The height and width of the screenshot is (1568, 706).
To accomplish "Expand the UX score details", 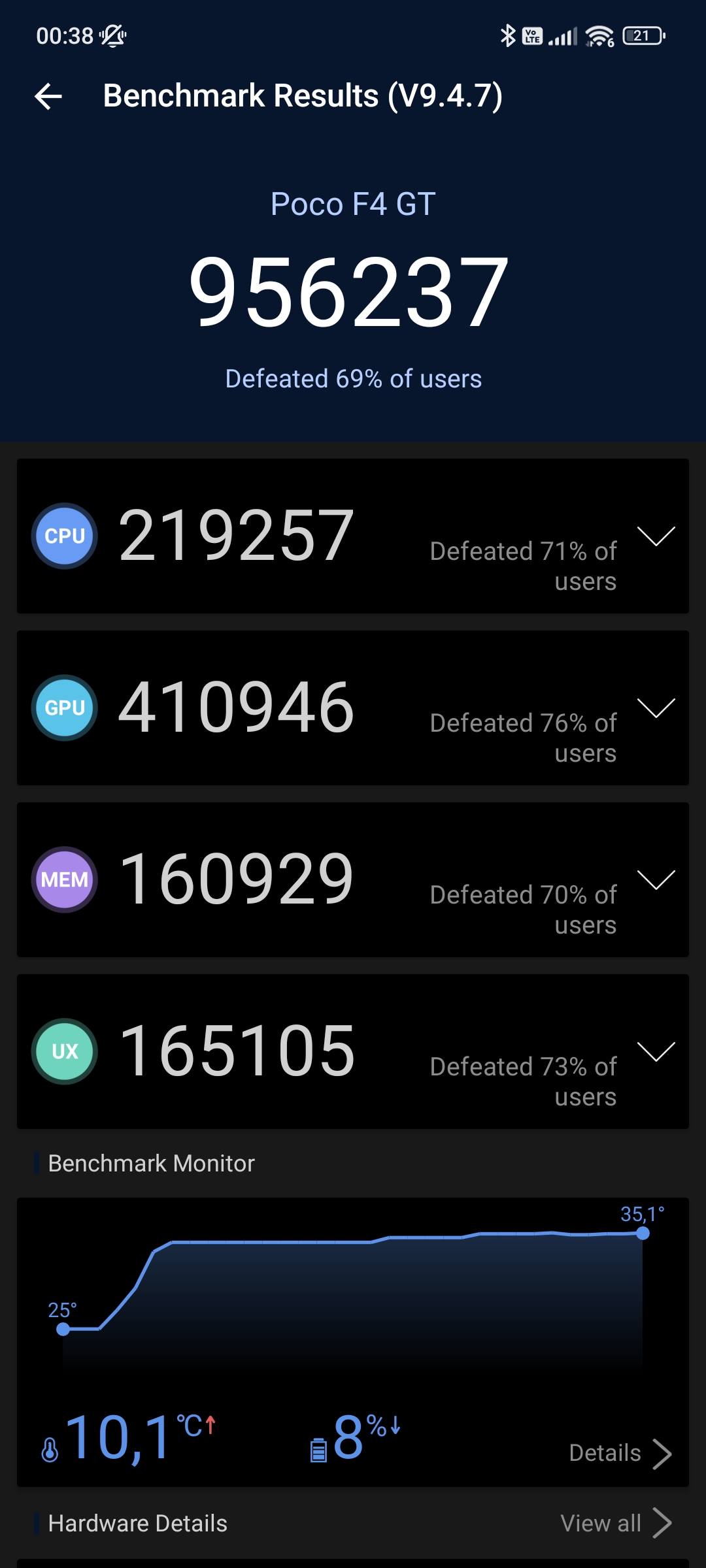I will tap(656, 1051).
